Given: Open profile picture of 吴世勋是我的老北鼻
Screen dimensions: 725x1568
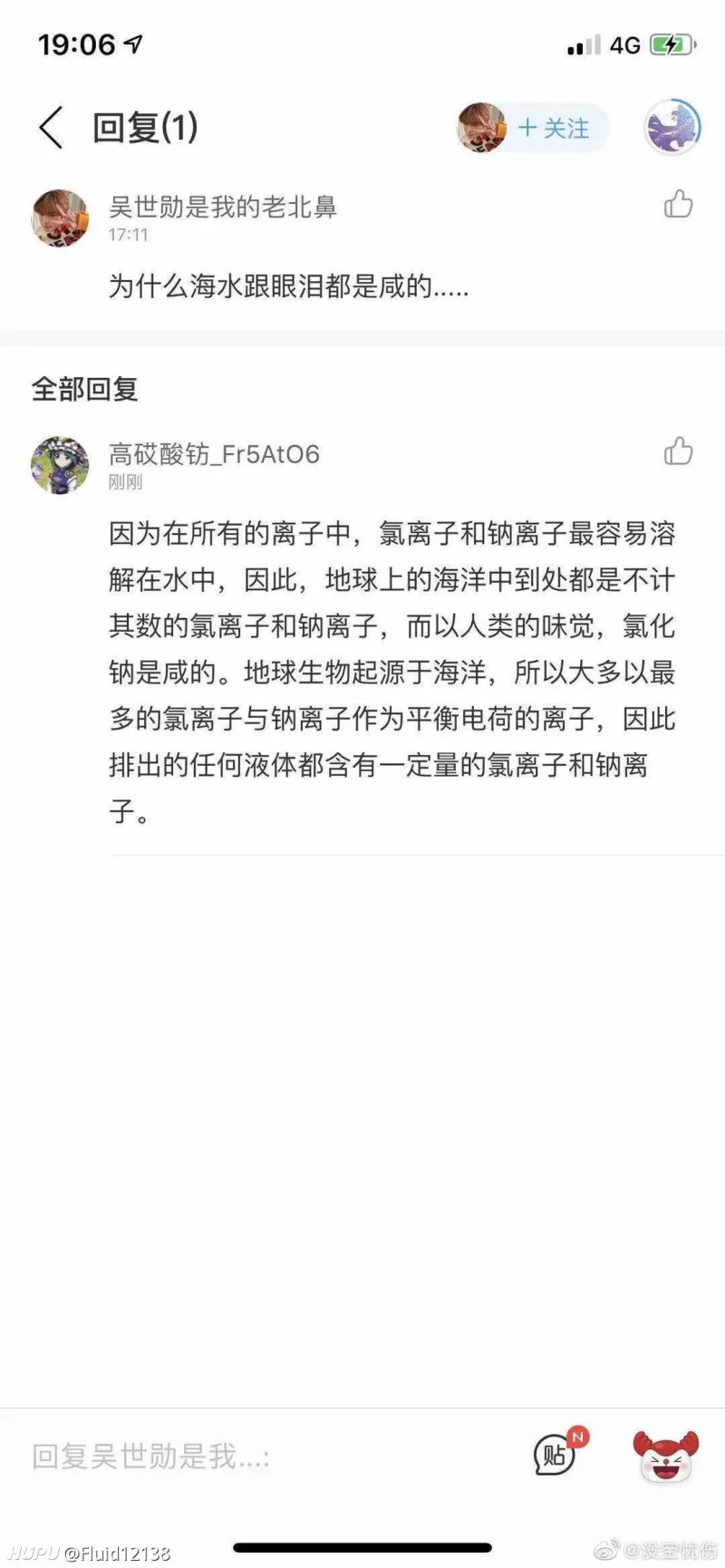Looking at the screenshot, I should pos(61,218).
